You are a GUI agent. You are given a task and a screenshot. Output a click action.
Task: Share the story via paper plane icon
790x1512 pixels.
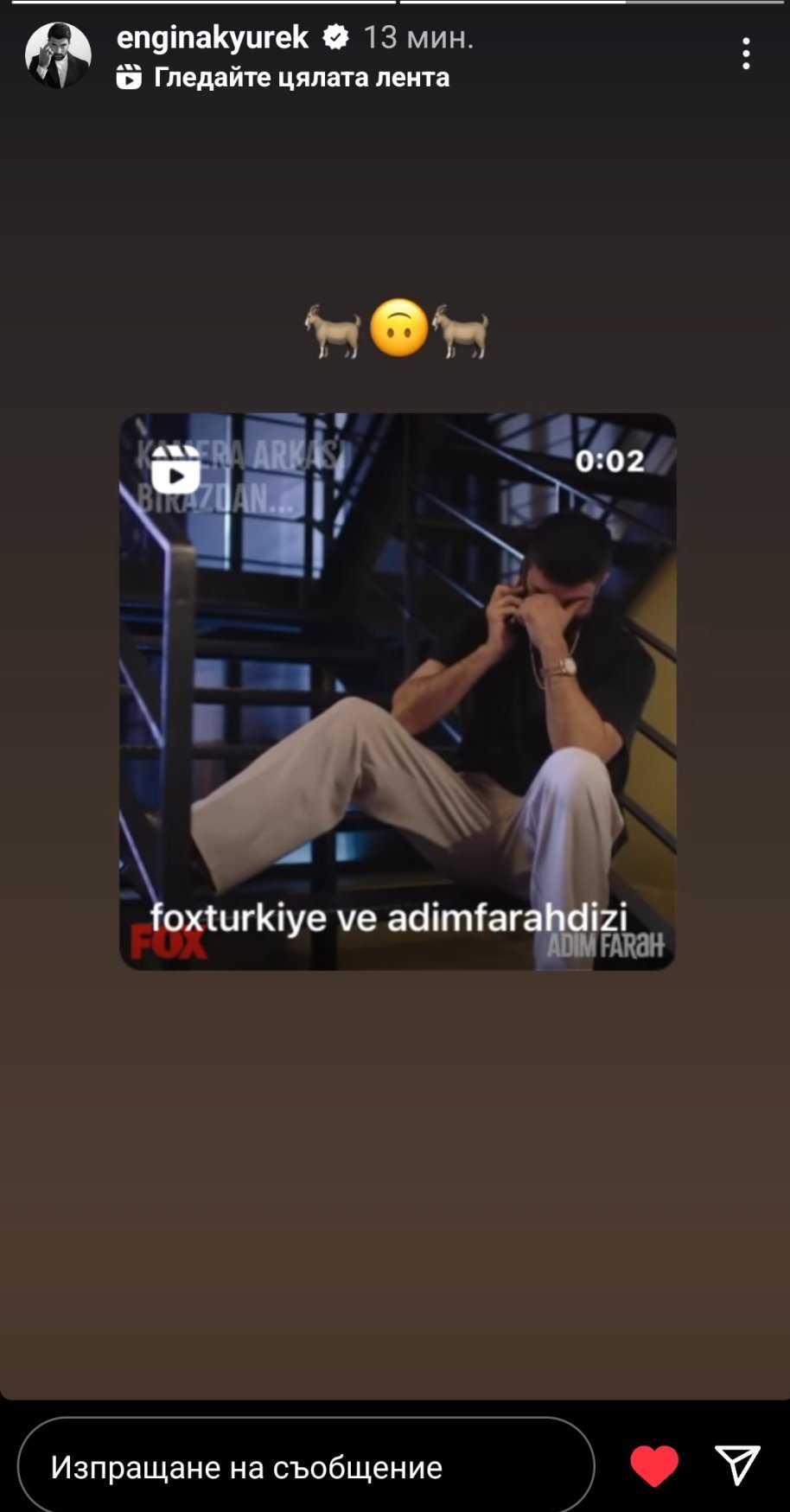(737, 1465)
